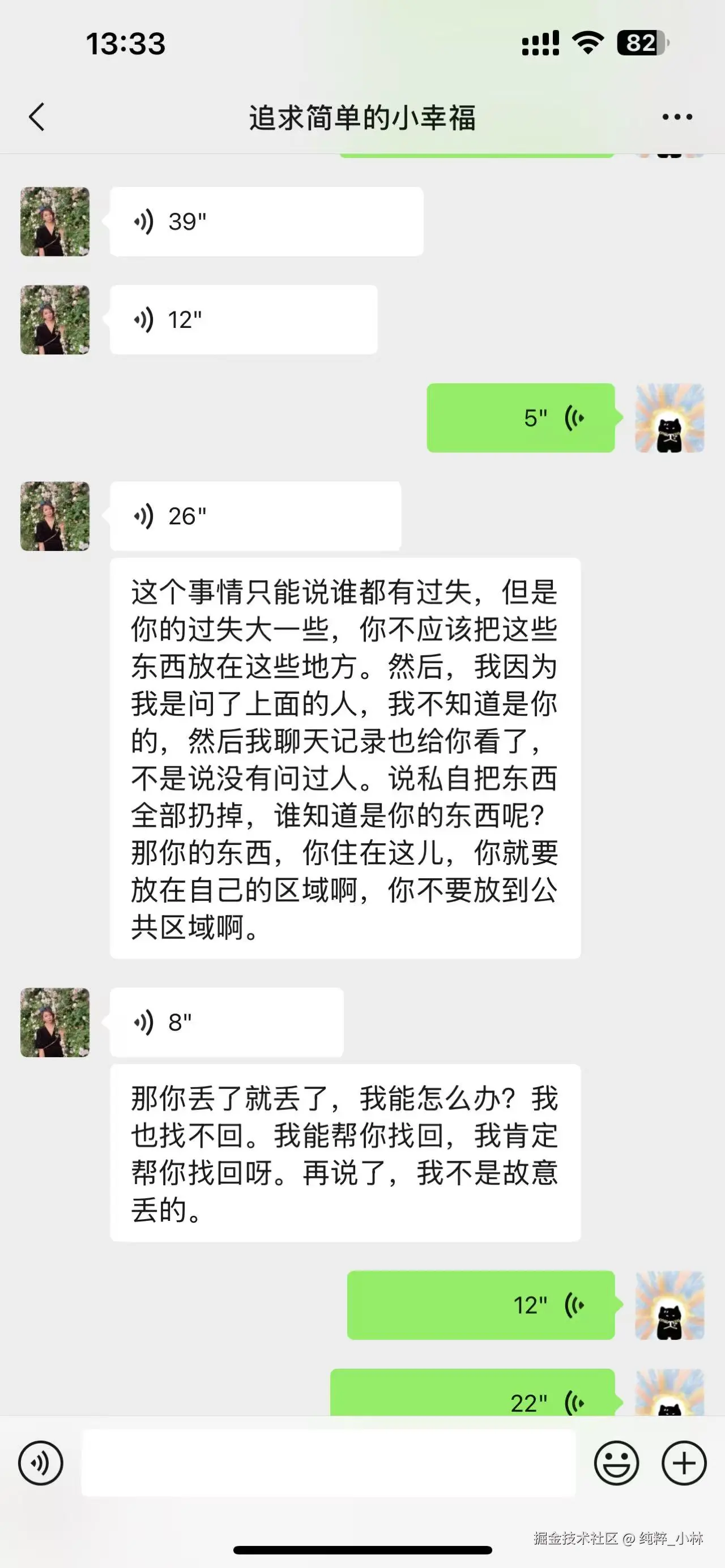Viewport: 725px width, 1568px height.
Task: Play the 39-second received voice message
Action: [265, 220]
